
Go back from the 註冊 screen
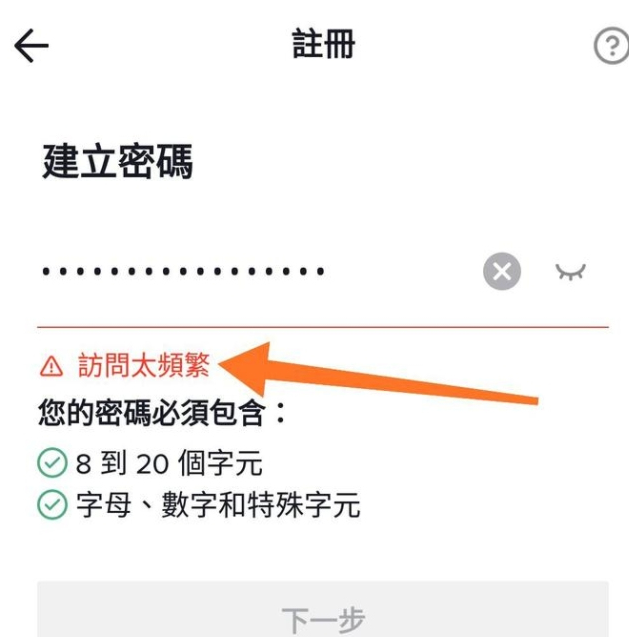tap(31, 46)
